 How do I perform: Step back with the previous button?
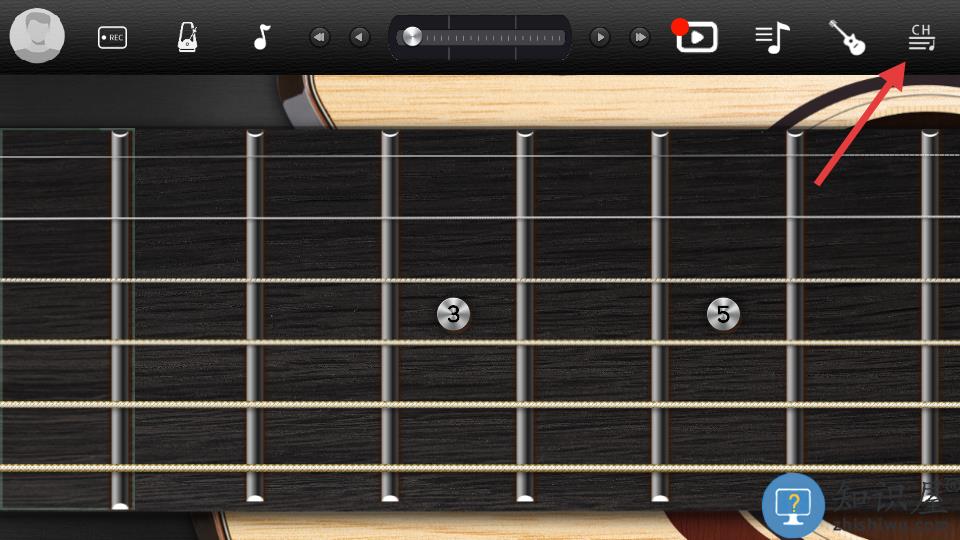[x=359, y=38]
